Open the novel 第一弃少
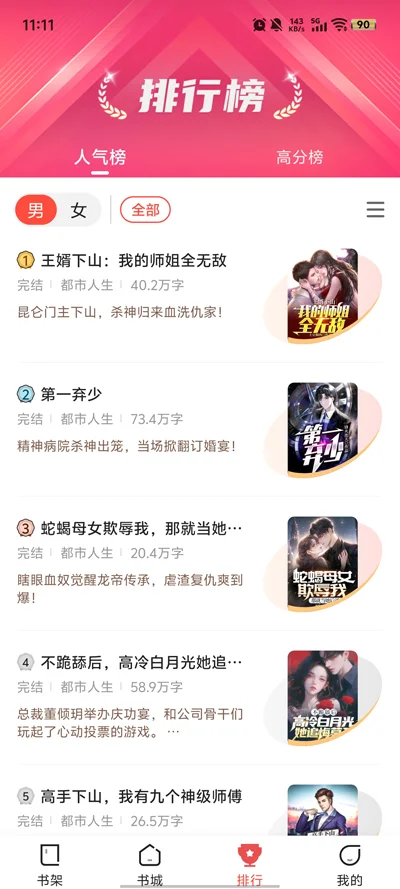400x889 pixels. pos(199,429)
